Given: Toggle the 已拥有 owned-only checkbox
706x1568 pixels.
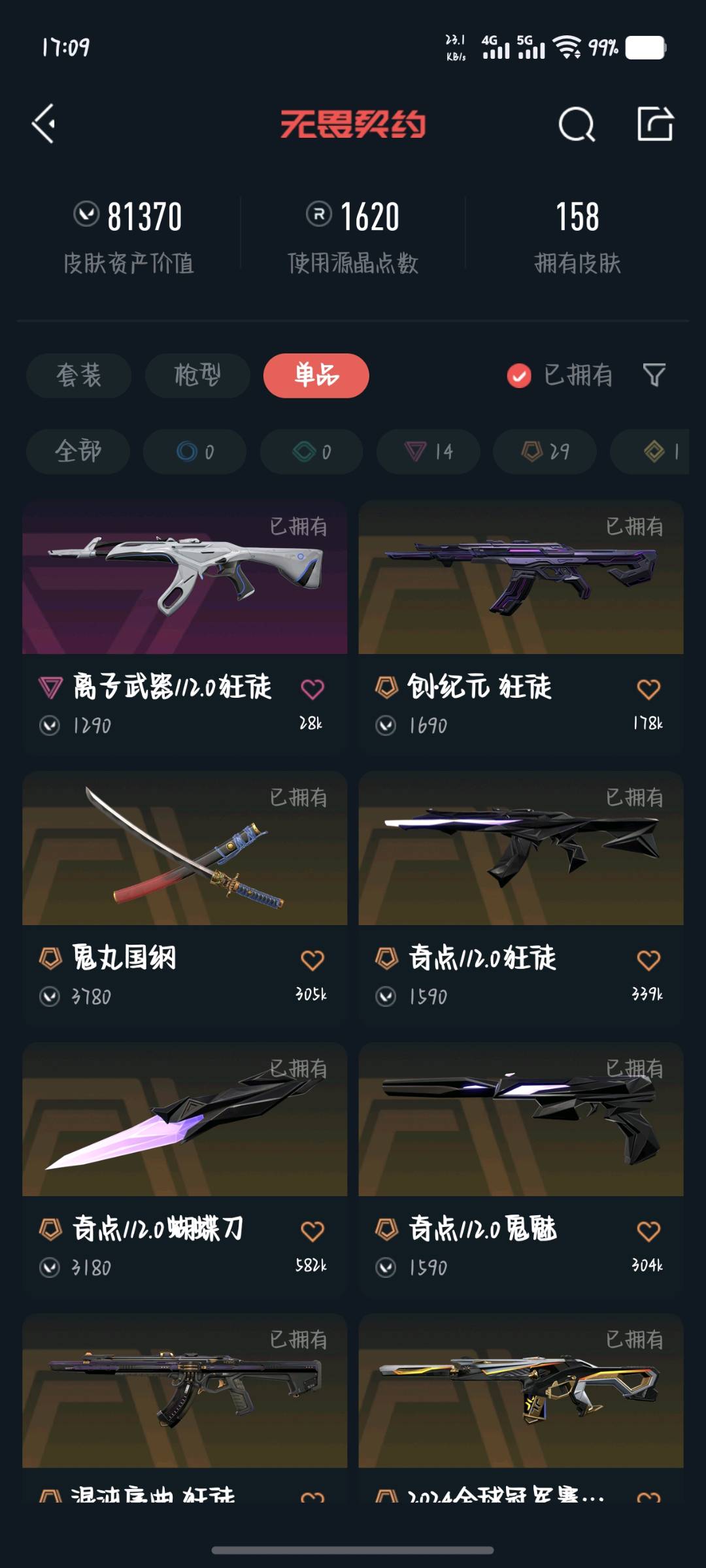Looking at the screenshot, I should (519, 376).
